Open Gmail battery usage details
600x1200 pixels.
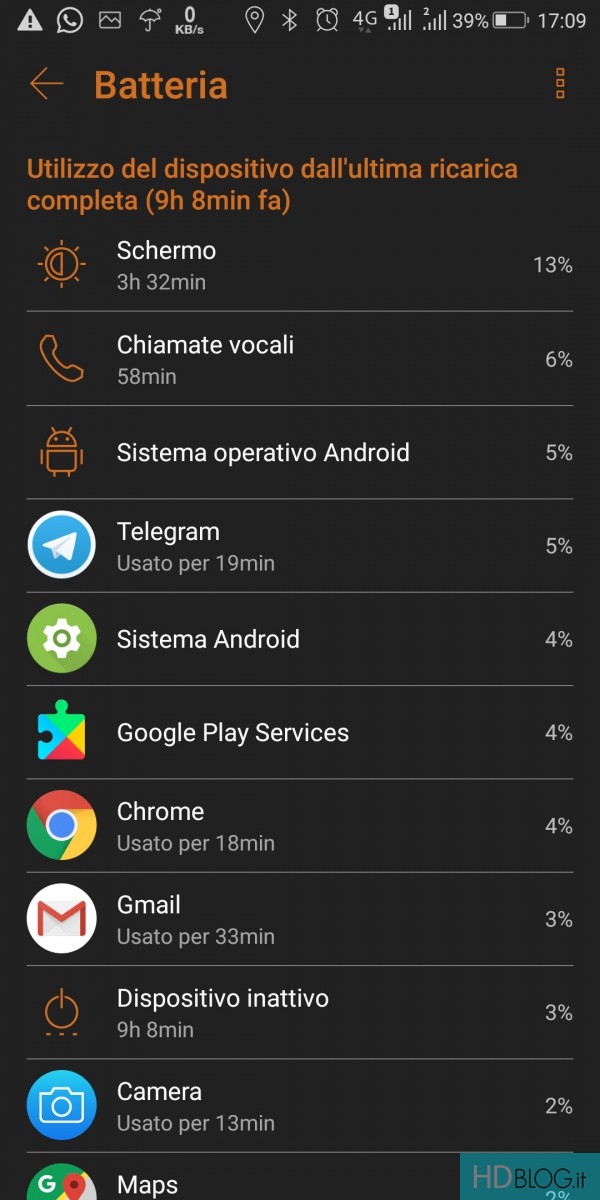click(x=300, y=919)
